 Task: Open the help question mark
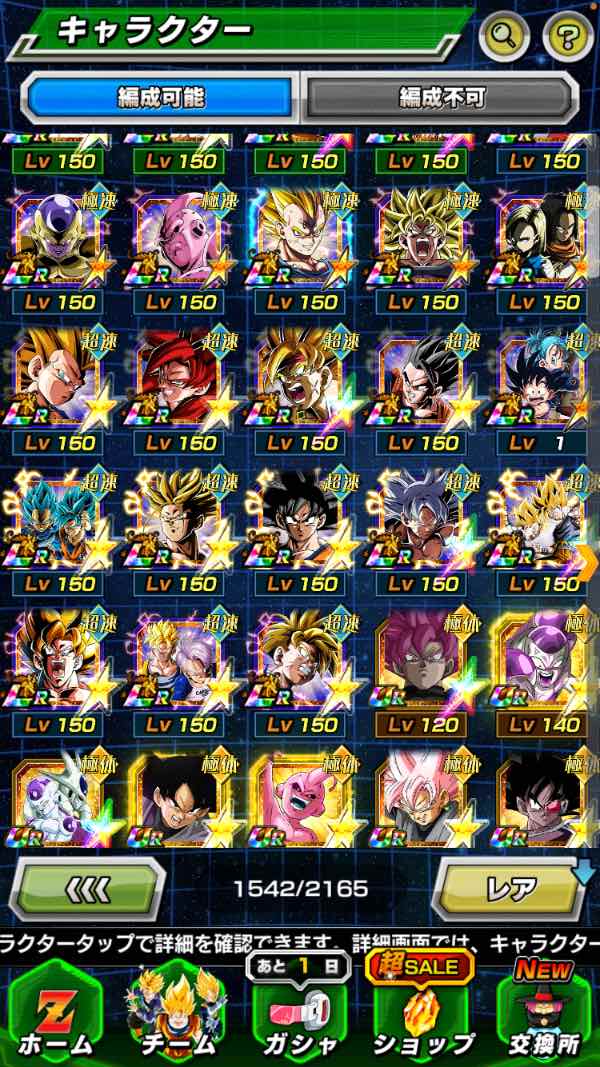coord(568,38)
